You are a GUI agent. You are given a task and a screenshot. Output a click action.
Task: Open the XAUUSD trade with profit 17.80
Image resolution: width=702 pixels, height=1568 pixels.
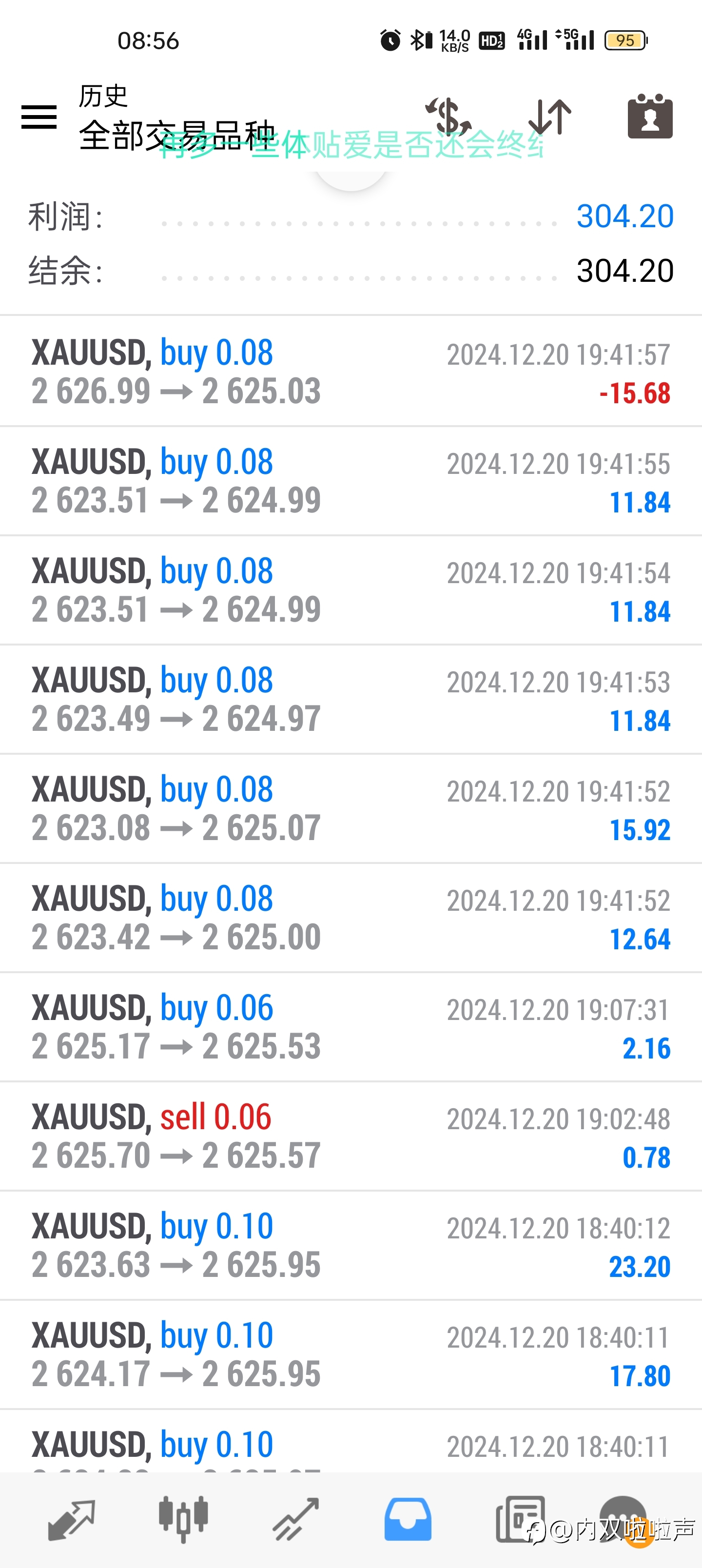(x=351, y=1354)
